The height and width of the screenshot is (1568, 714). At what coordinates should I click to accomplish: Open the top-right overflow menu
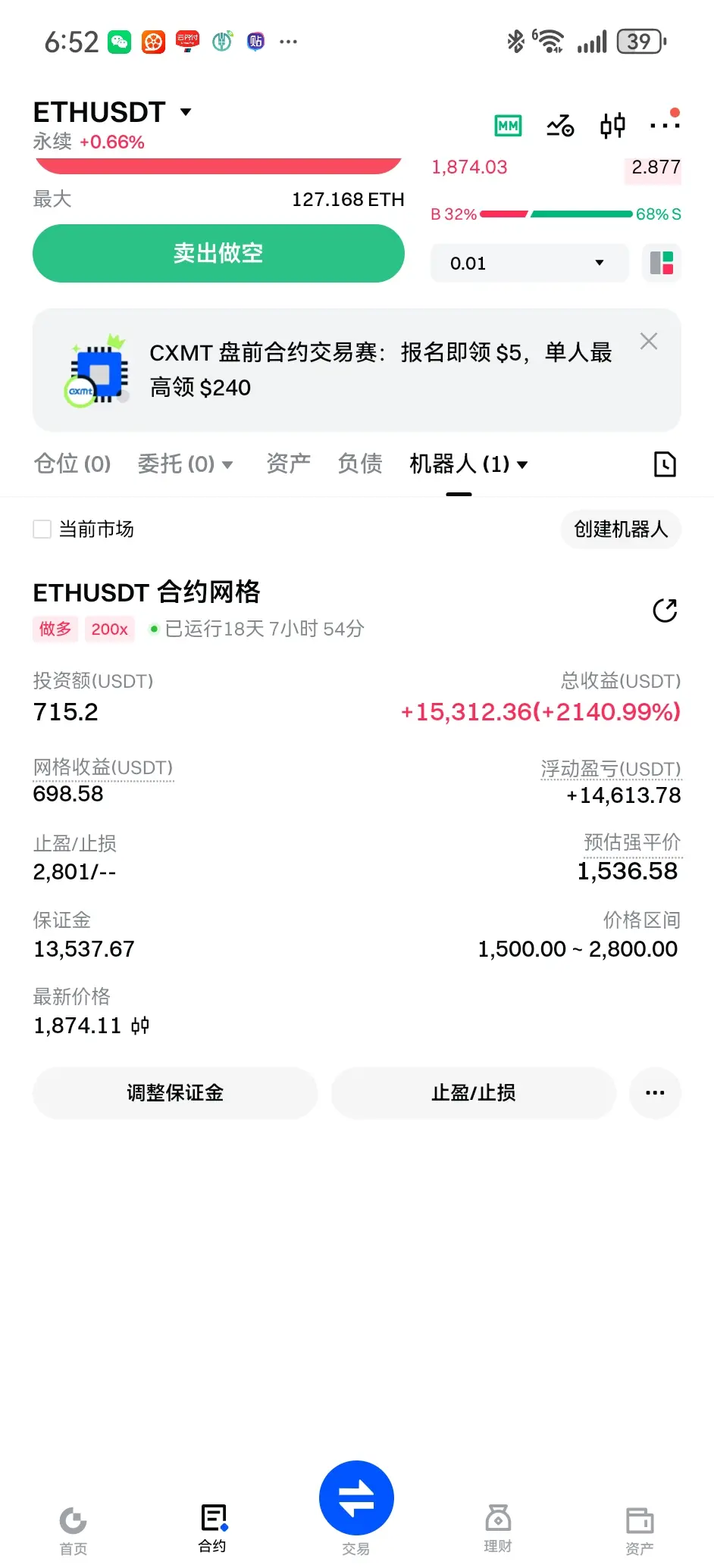click(665, 125)
